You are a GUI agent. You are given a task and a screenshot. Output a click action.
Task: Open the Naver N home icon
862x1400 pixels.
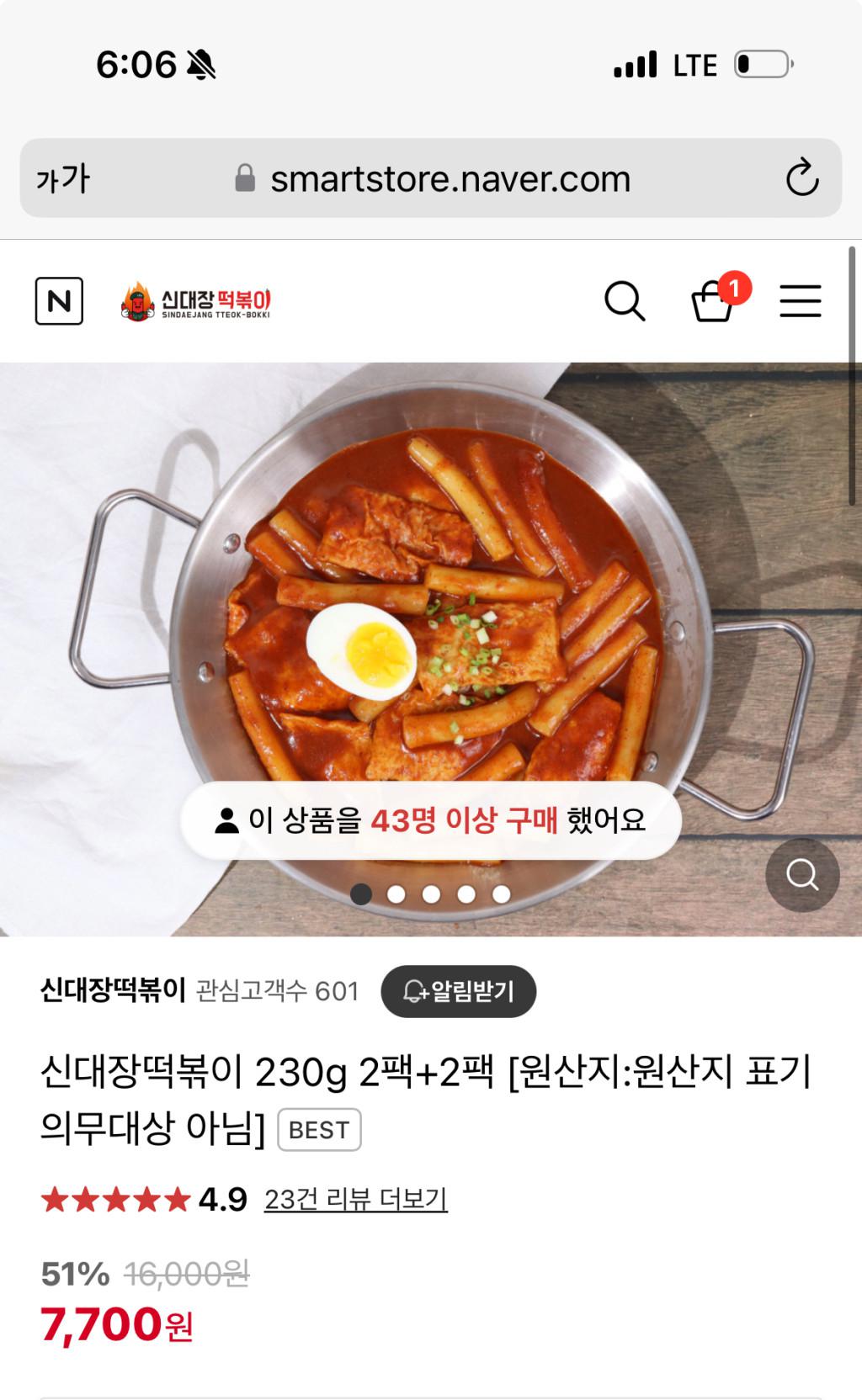(x=59, y=301)
